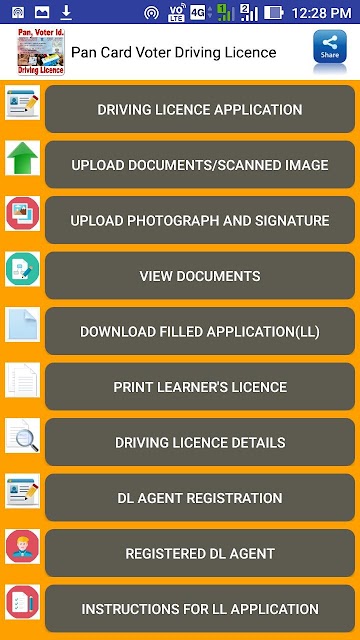This screenshot has width=360, height=640.
Task: Open Print Learner's Licence
Action: pyautogui.click(x=200, y=387)
